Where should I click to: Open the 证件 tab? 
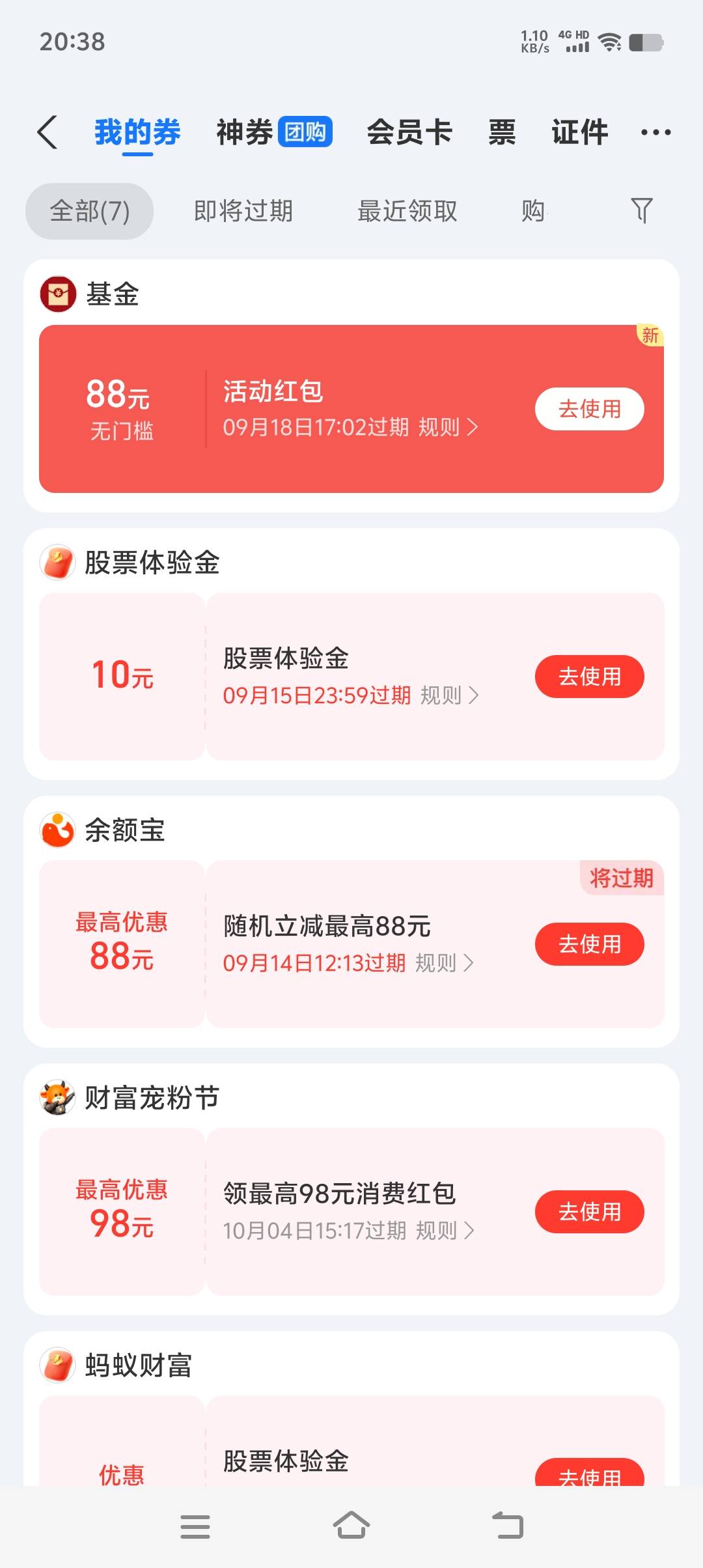(x=580, y=132)
